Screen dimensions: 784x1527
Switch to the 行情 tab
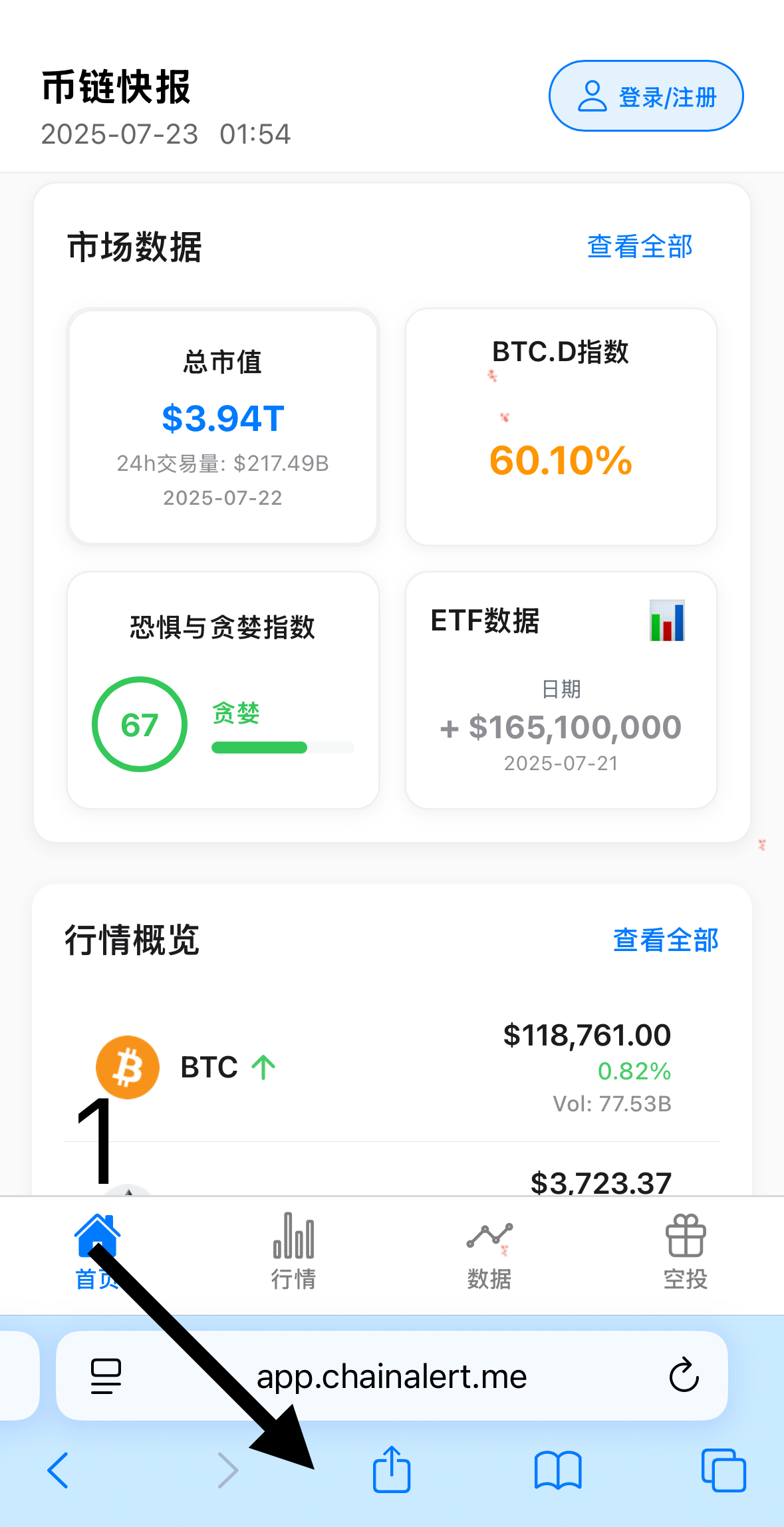point(293,1252)
